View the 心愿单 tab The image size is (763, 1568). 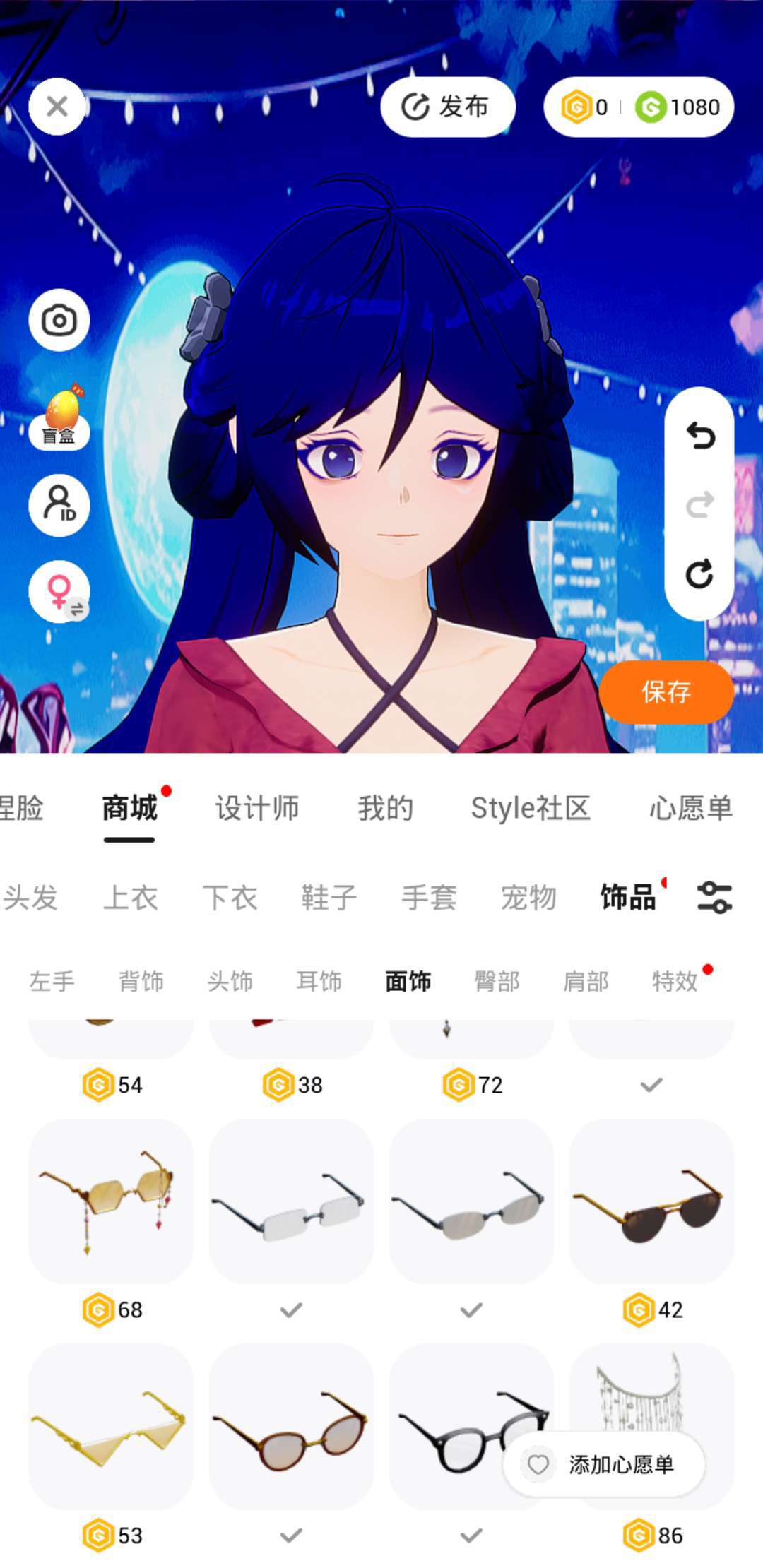(x=691, y=808)
